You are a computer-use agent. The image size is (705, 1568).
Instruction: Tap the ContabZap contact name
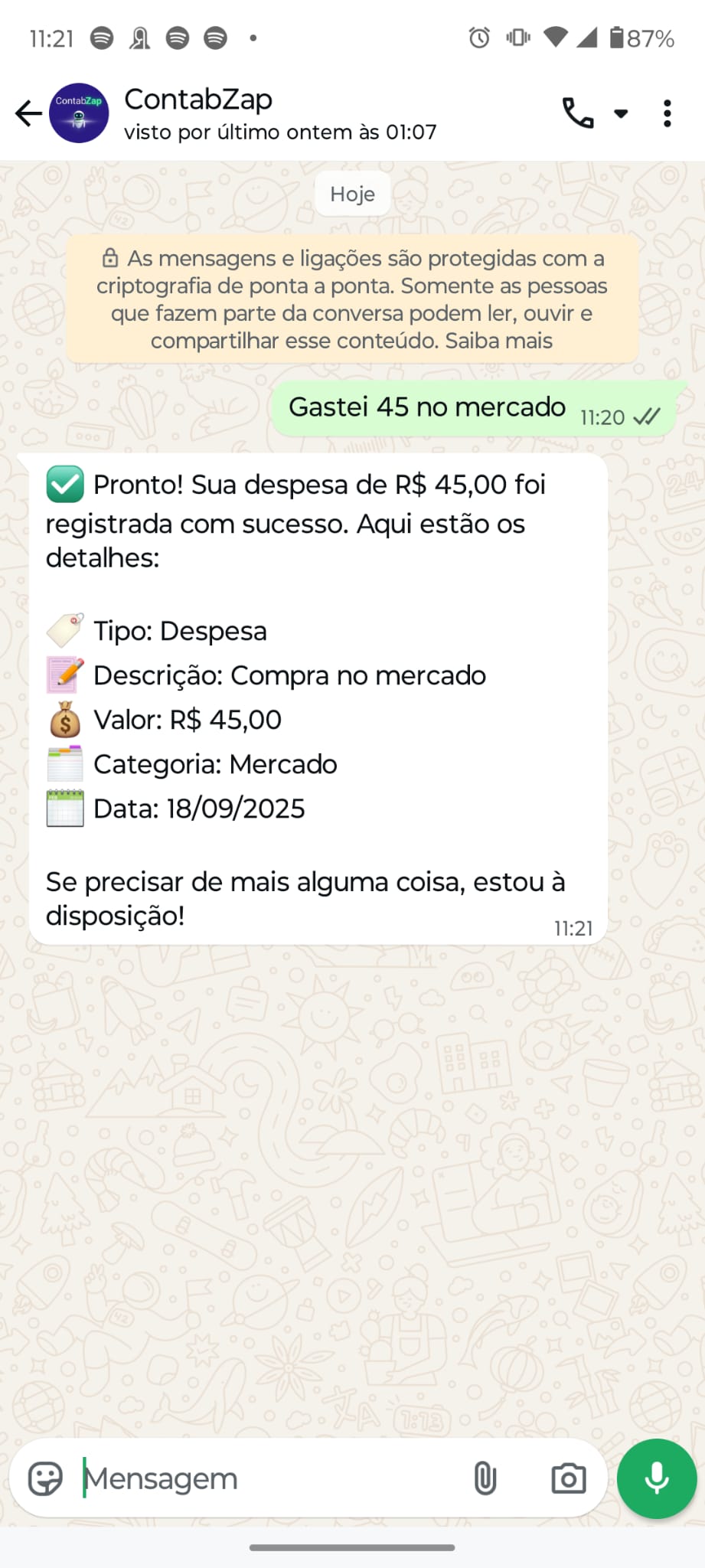pos(198,100)
